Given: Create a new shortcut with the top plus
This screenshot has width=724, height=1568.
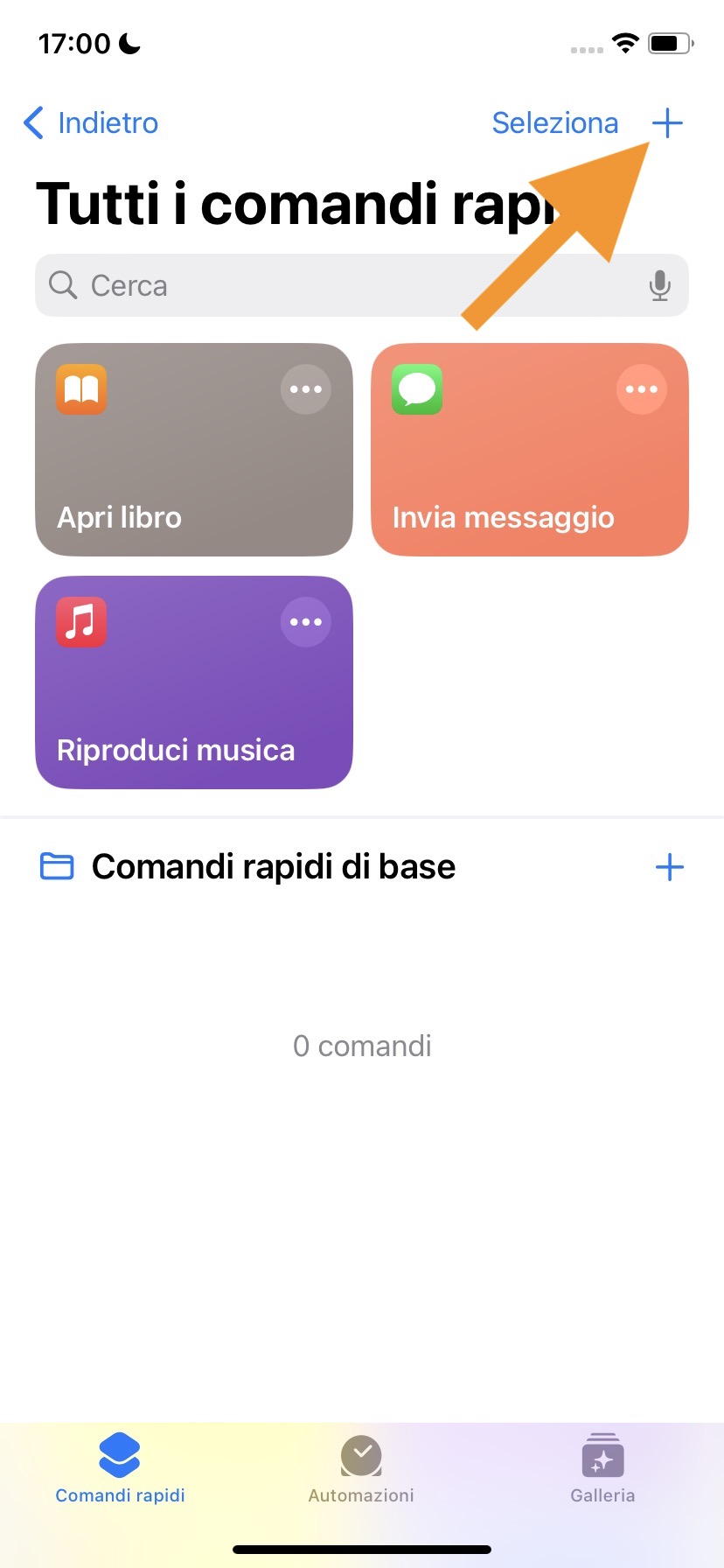Looking at the screenshot, I should point(667,123).
